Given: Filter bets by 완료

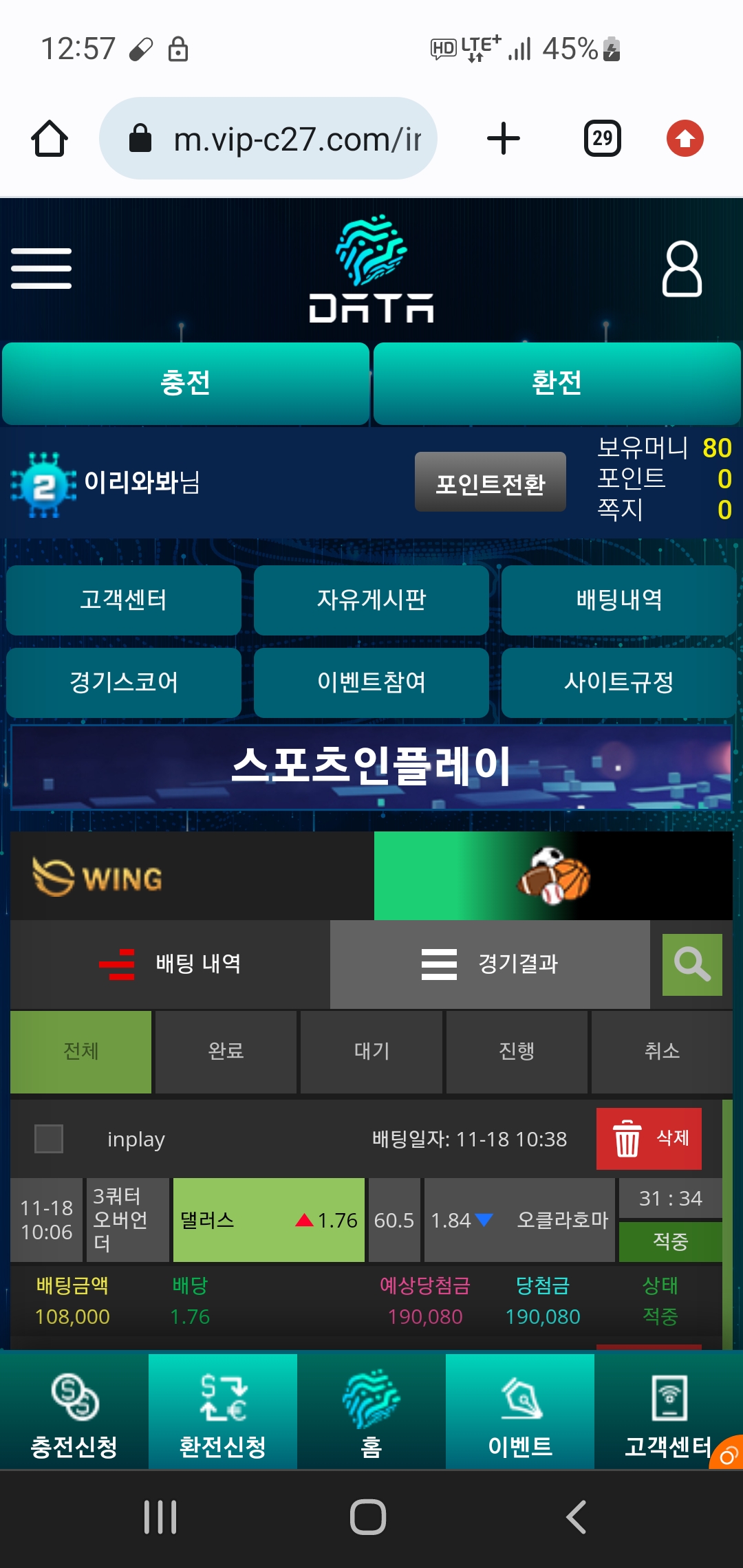Looking at the screenshot, I should [226, 1051].
